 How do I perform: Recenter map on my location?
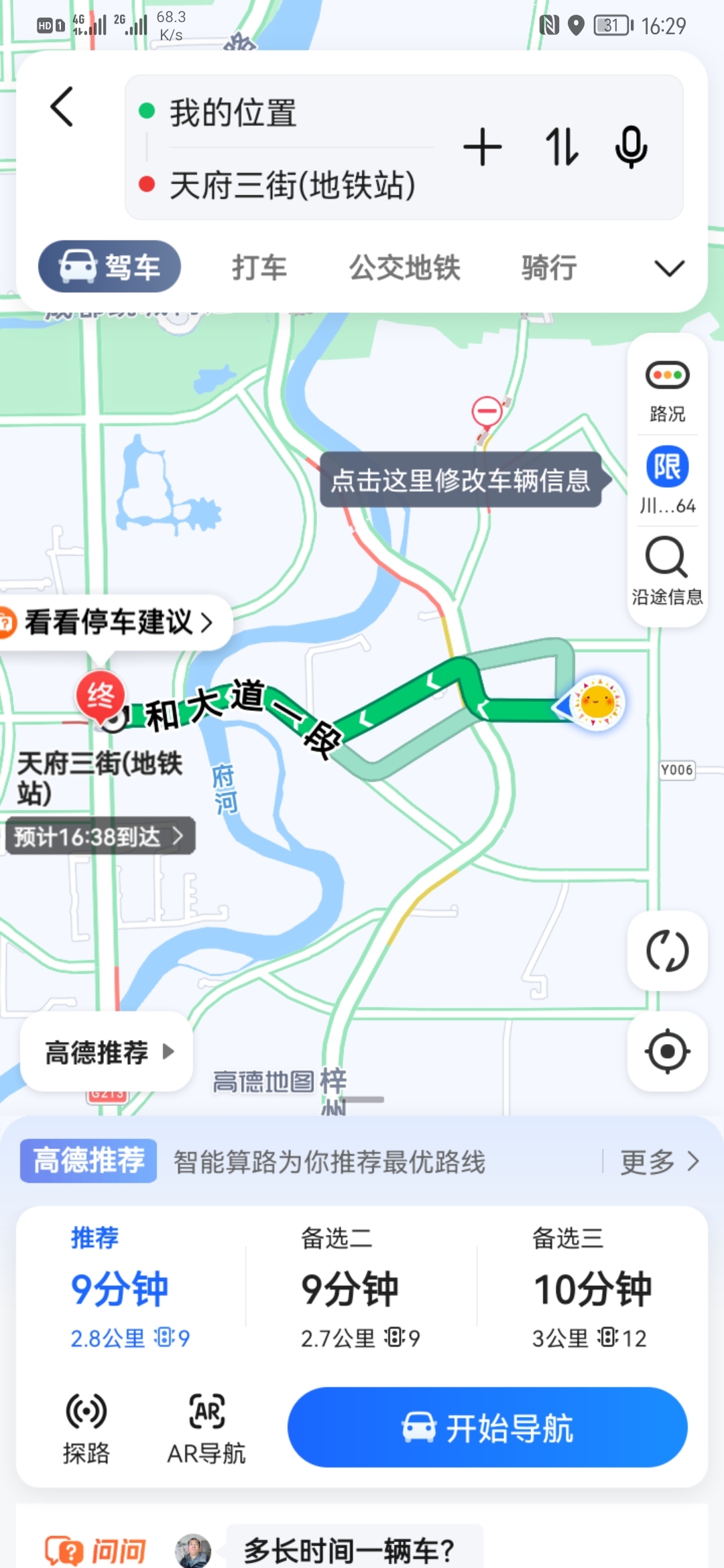[x=667, y=1051]
